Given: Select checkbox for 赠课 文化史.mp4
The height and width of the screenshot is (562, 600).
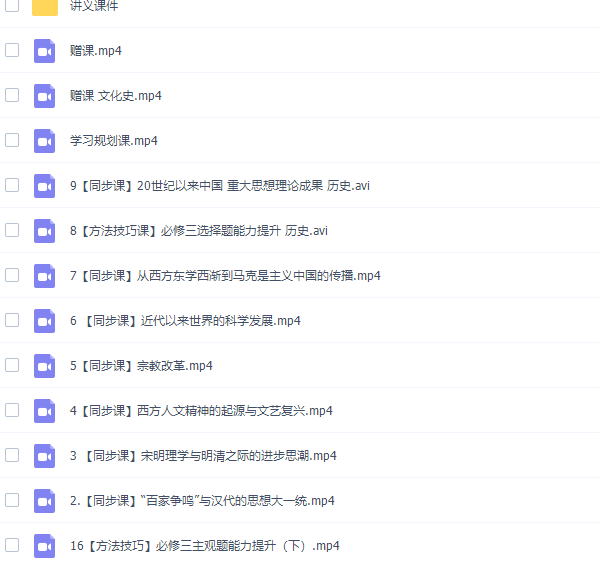Looking at the screenshot, I should pos(12,95).
